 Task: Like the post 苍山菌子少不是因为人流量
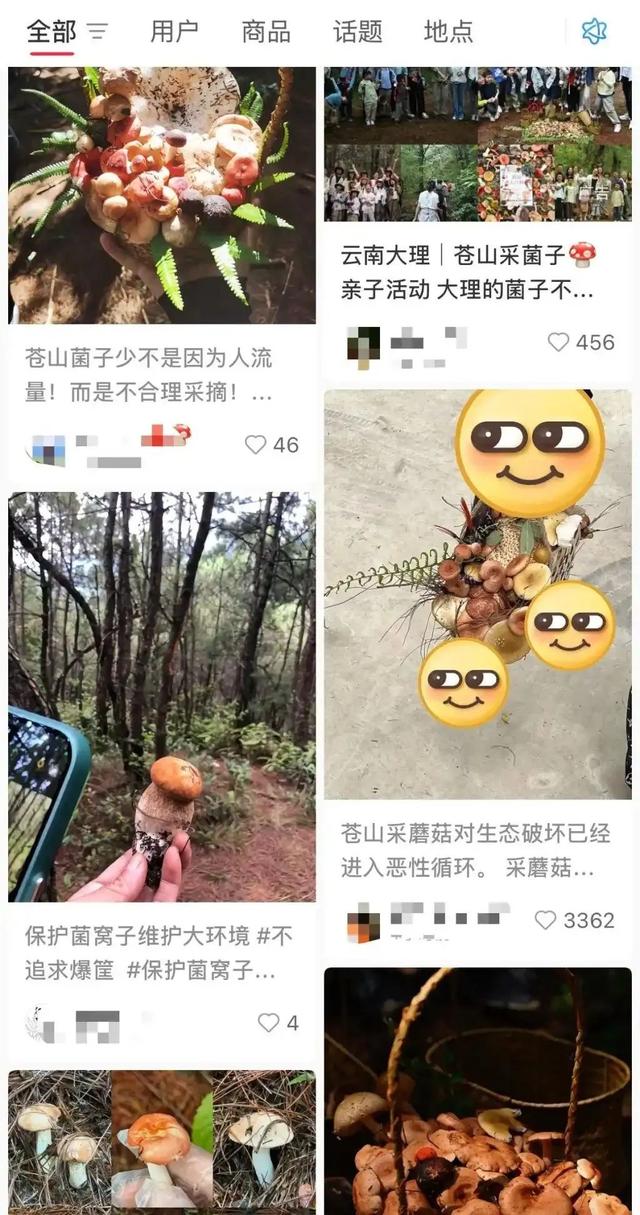click(256, 445)
